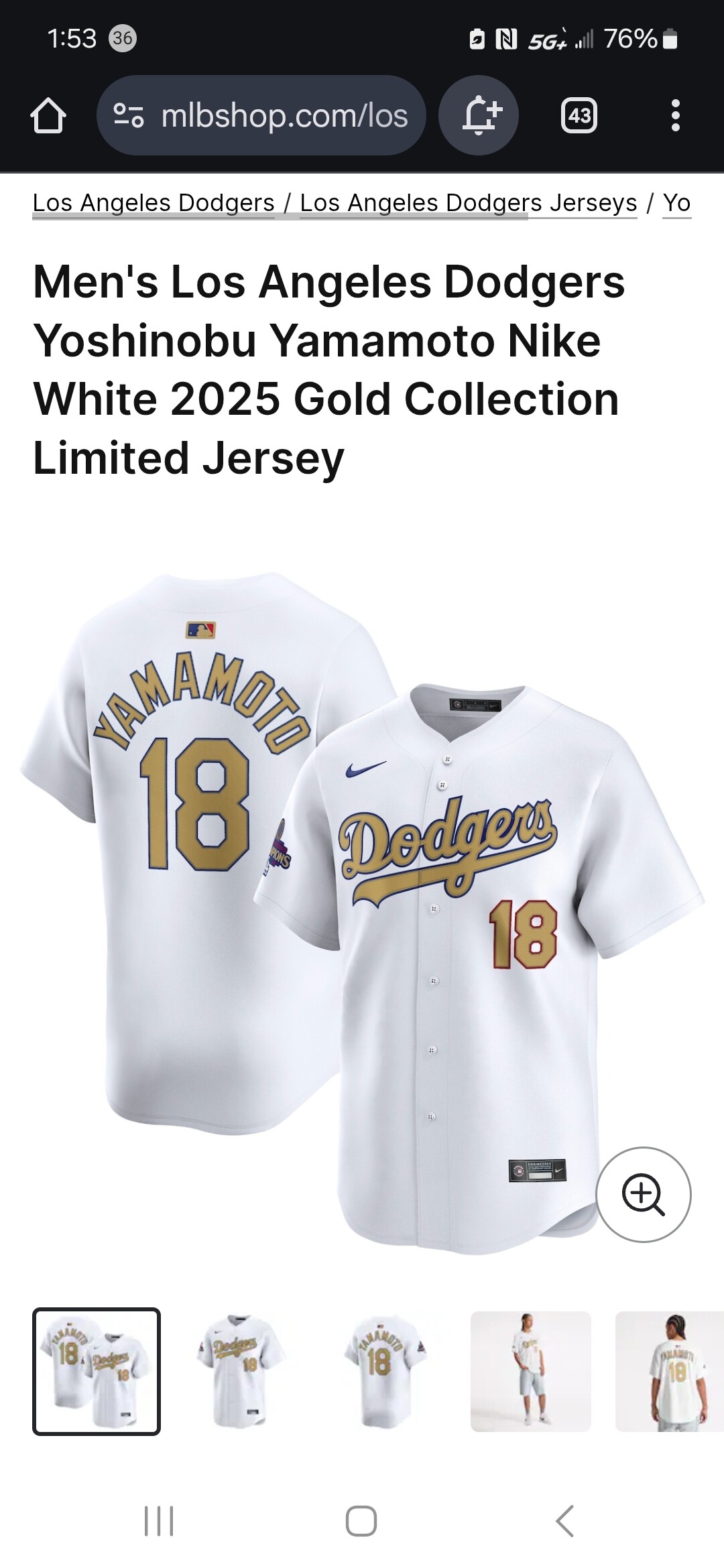The width and height of the screenshot is (724, 1568).
Task: Open the truncated 'Yo' breadcrumb link
Action: pos(676,202)
